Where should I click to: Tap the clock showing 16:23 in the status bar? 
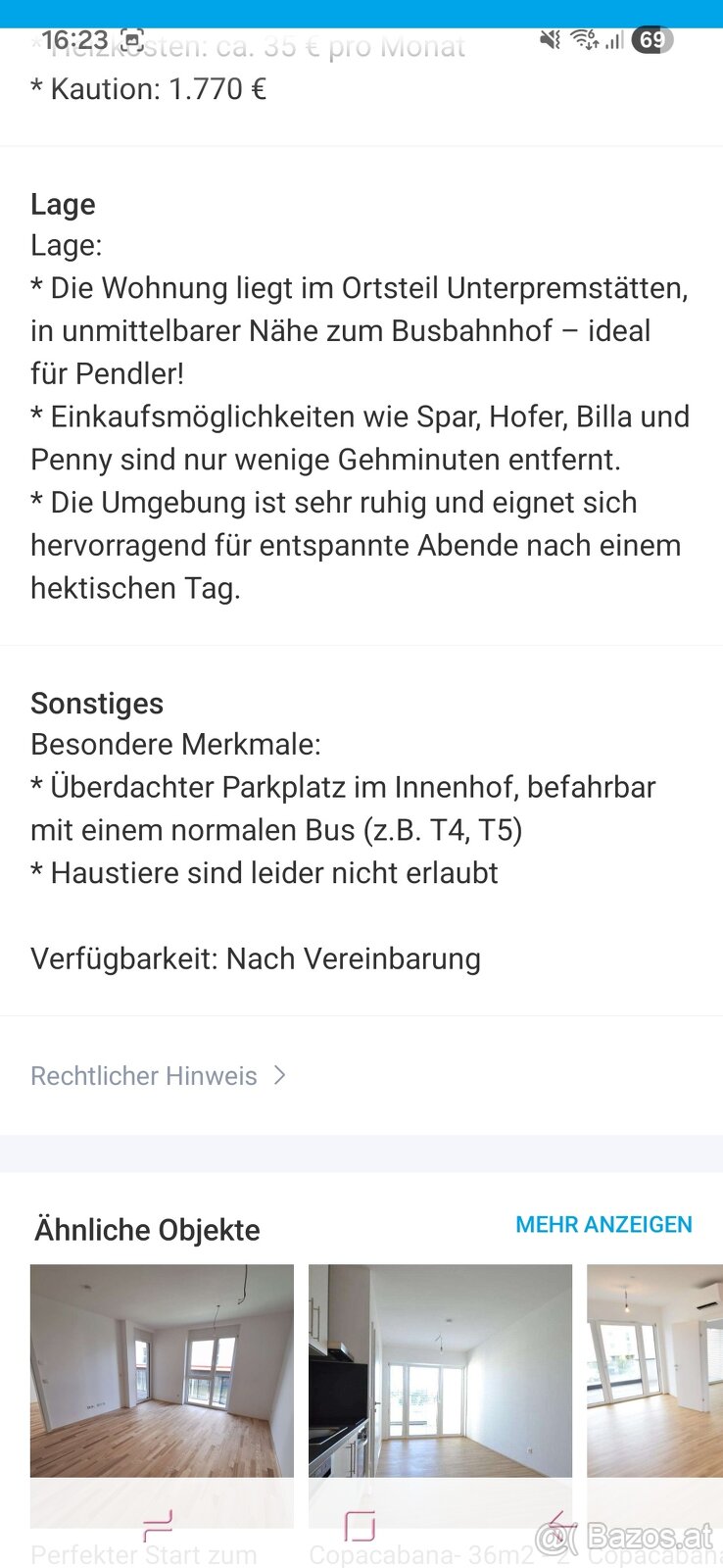point(75,39)
